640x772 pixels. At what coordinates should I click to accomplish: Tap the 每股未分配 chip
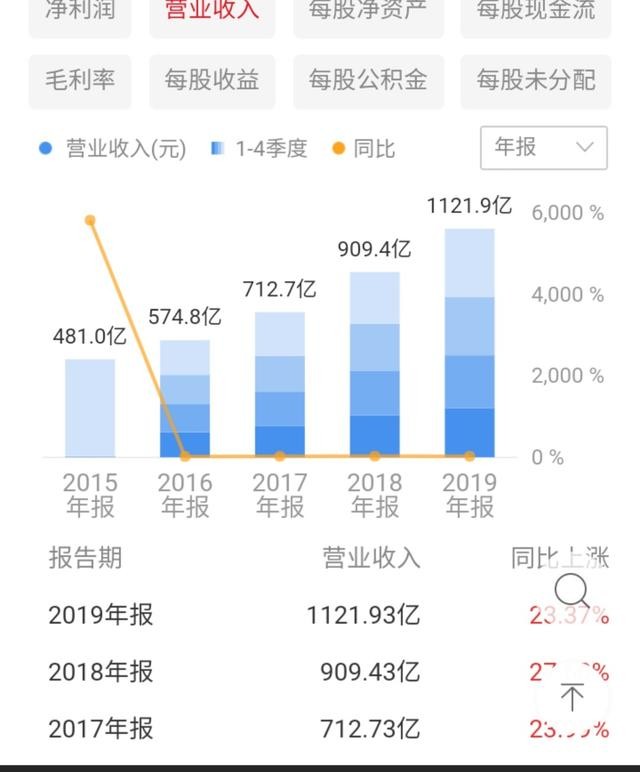535,80
